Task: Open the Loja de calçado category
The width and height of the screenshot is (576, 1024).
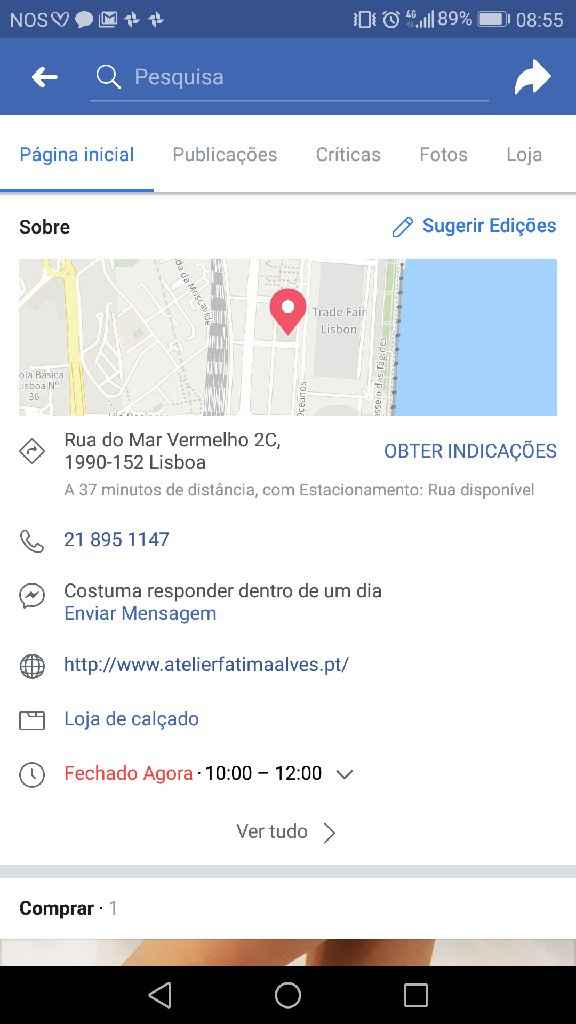Action: click(x=131, y=719)
